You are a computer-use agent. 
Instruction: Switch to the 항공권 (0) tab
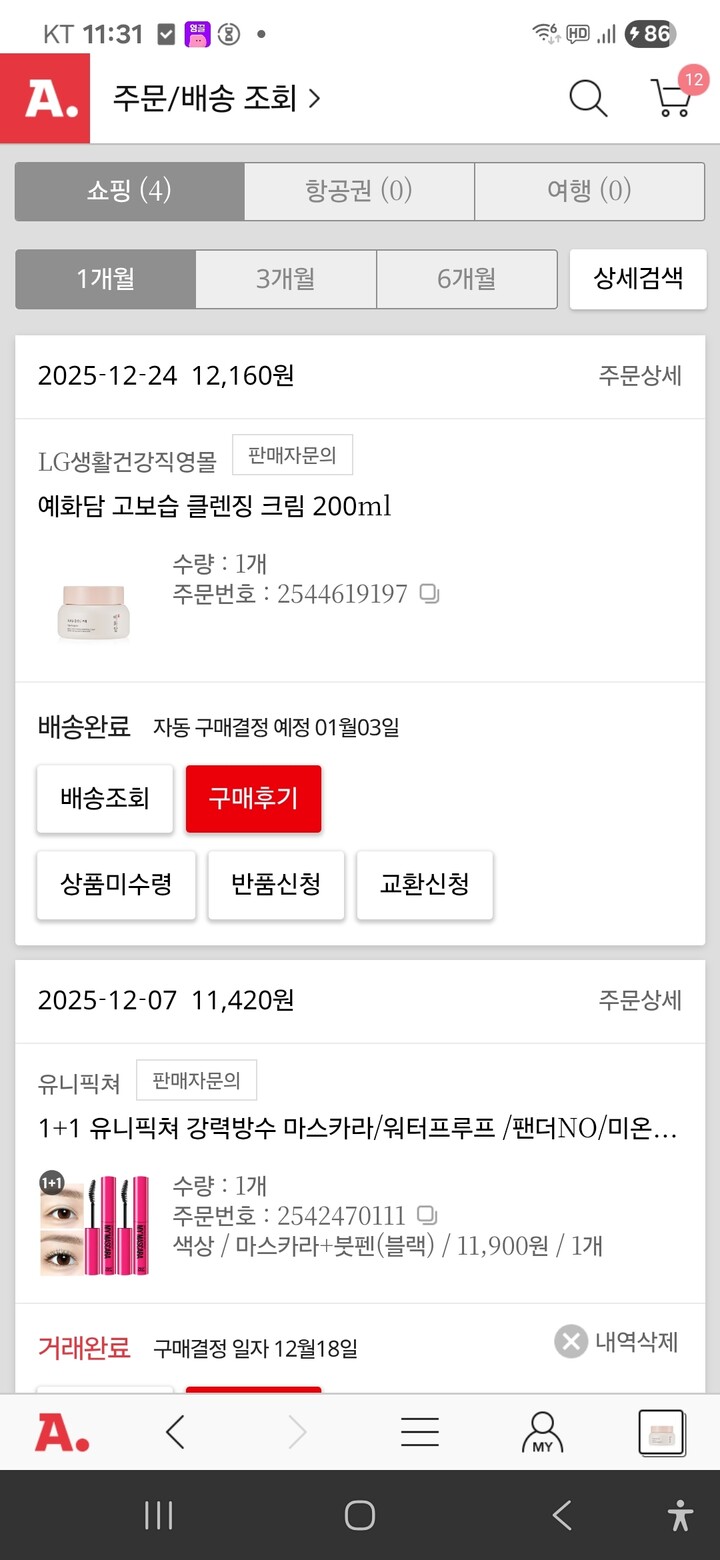(358, 191)
